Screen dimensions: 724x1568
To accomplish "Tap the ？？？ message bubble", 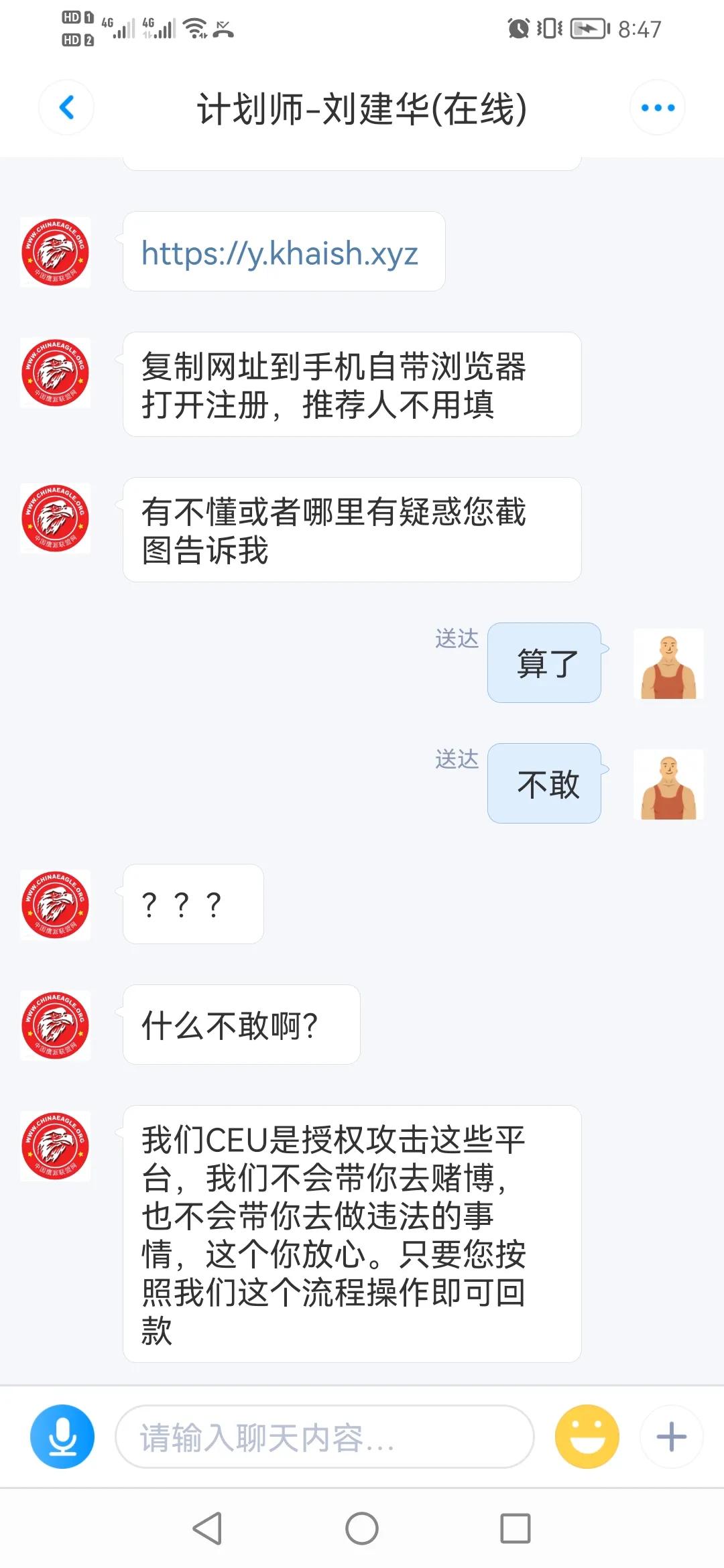I will (x=192, y=905).
